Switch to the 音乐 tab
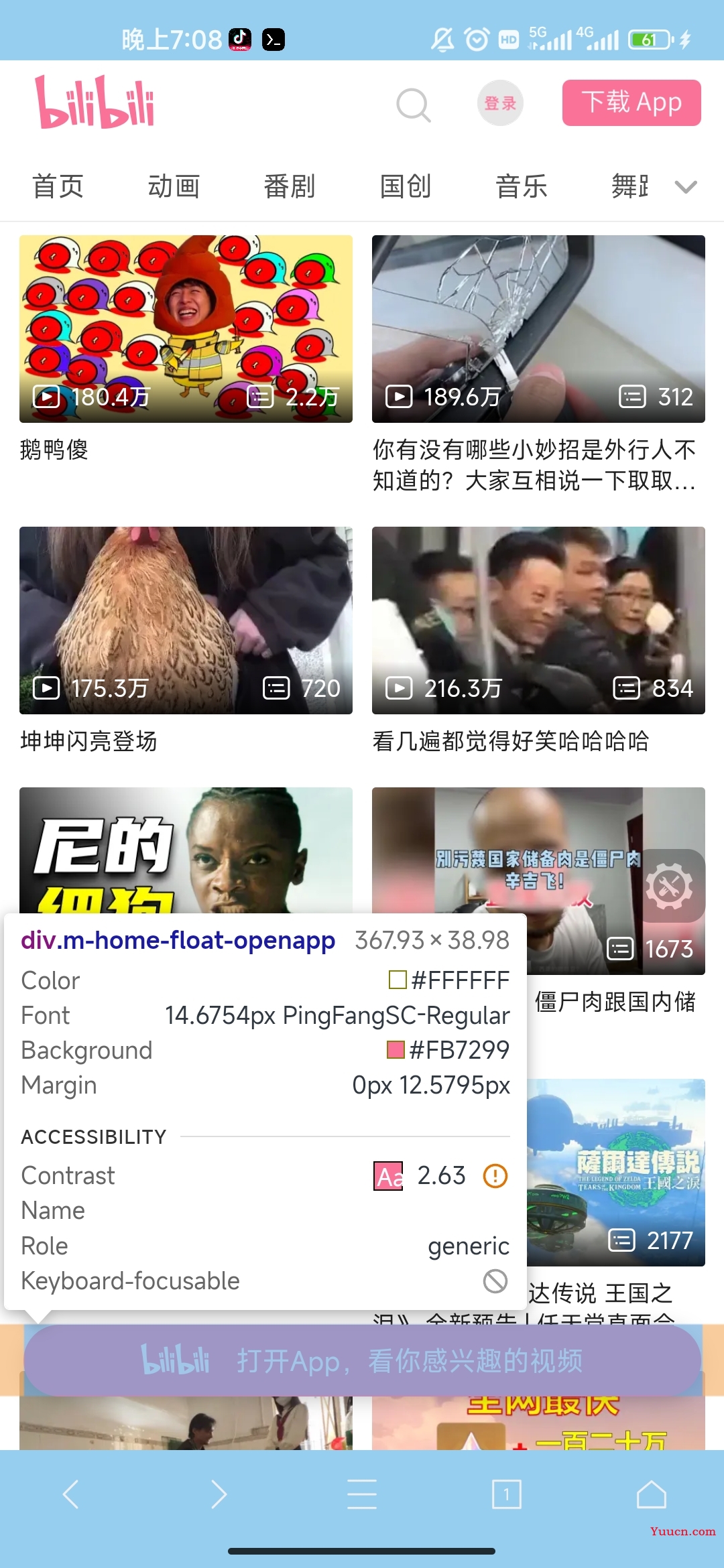The image size is (724, 1568). [x=522, y=186]
